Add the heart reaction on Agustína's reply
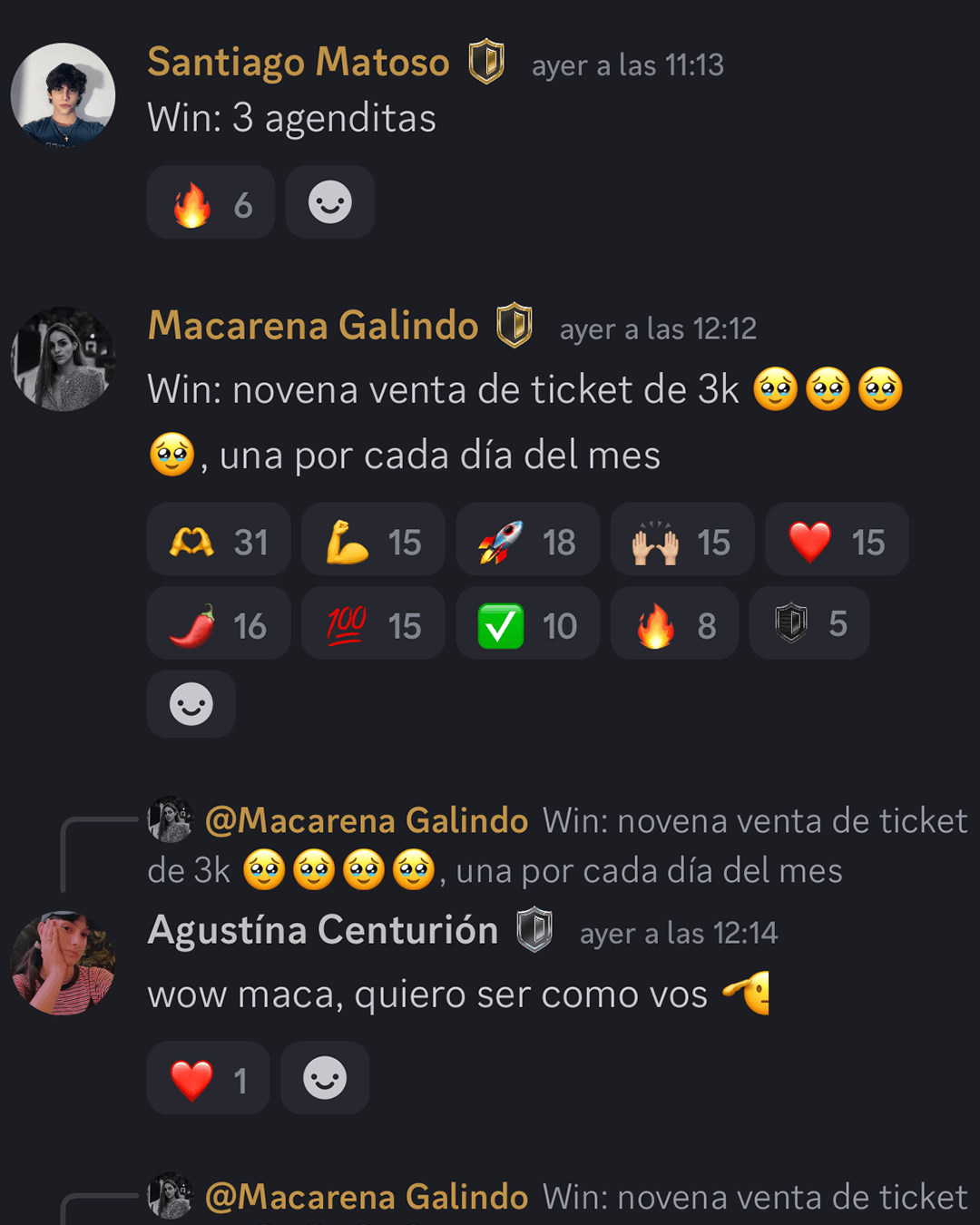The image size is (980, 1225). [x=209, y=1078]
